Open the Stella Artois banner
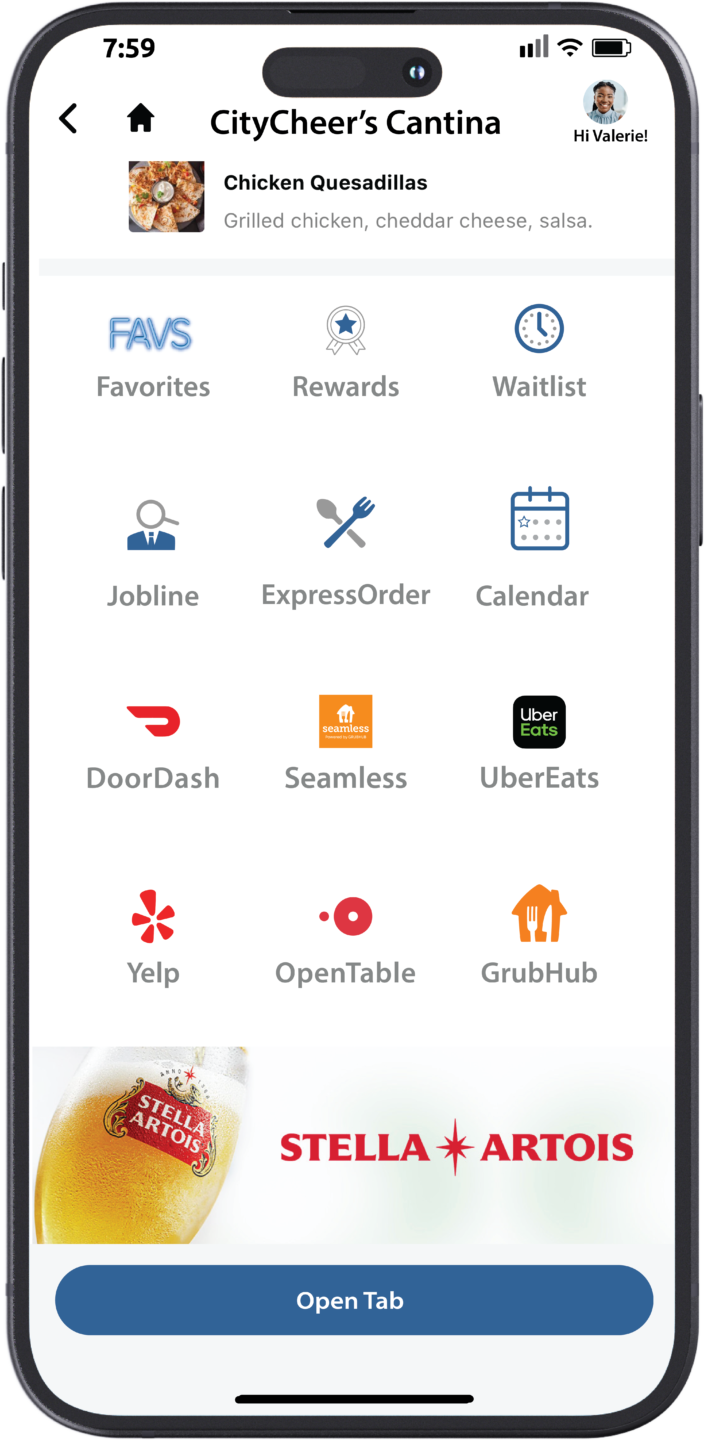Viewport: 704px width, 1440px height. [x=352, y=1146]
